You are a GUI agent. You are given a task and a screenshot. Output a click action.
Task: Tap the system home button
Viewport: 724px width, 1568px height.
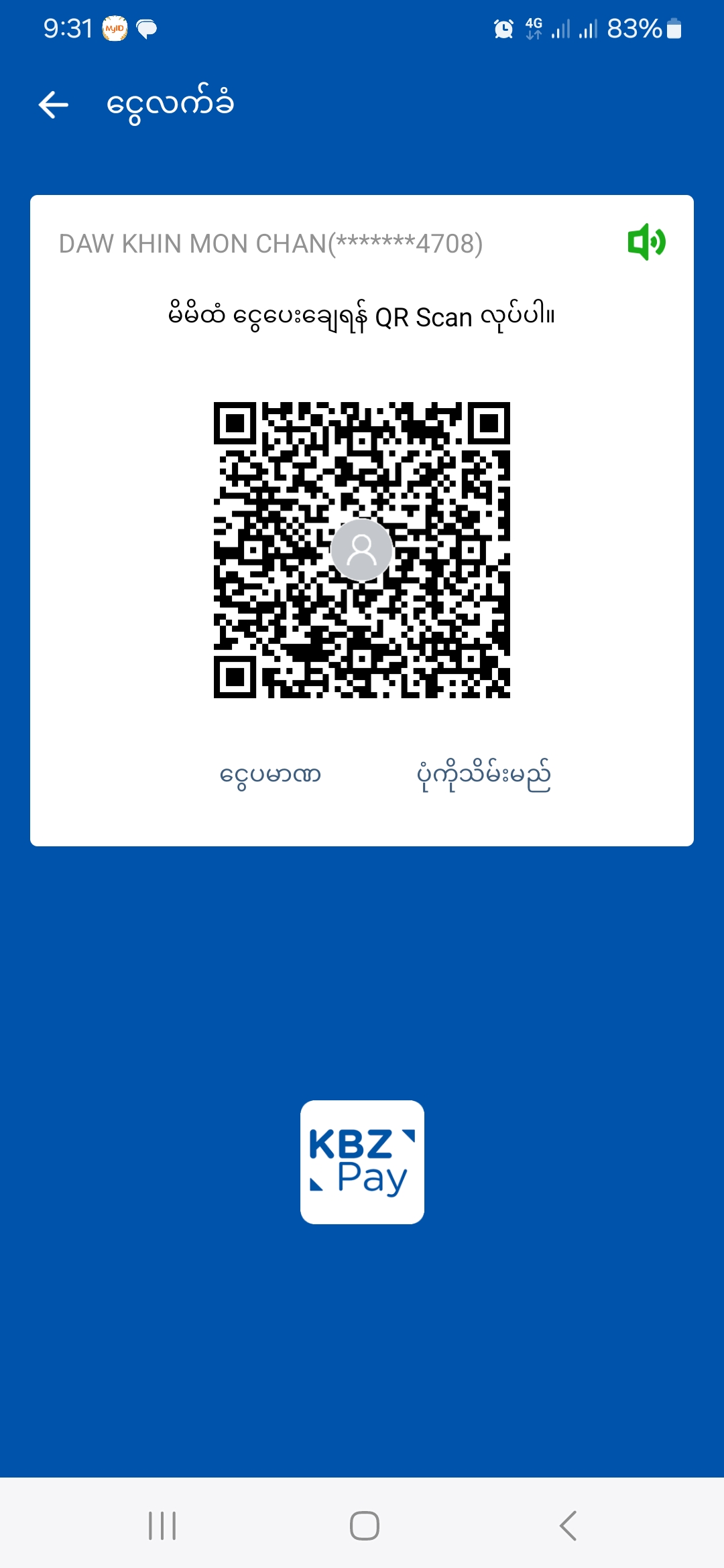point(364,1526)
